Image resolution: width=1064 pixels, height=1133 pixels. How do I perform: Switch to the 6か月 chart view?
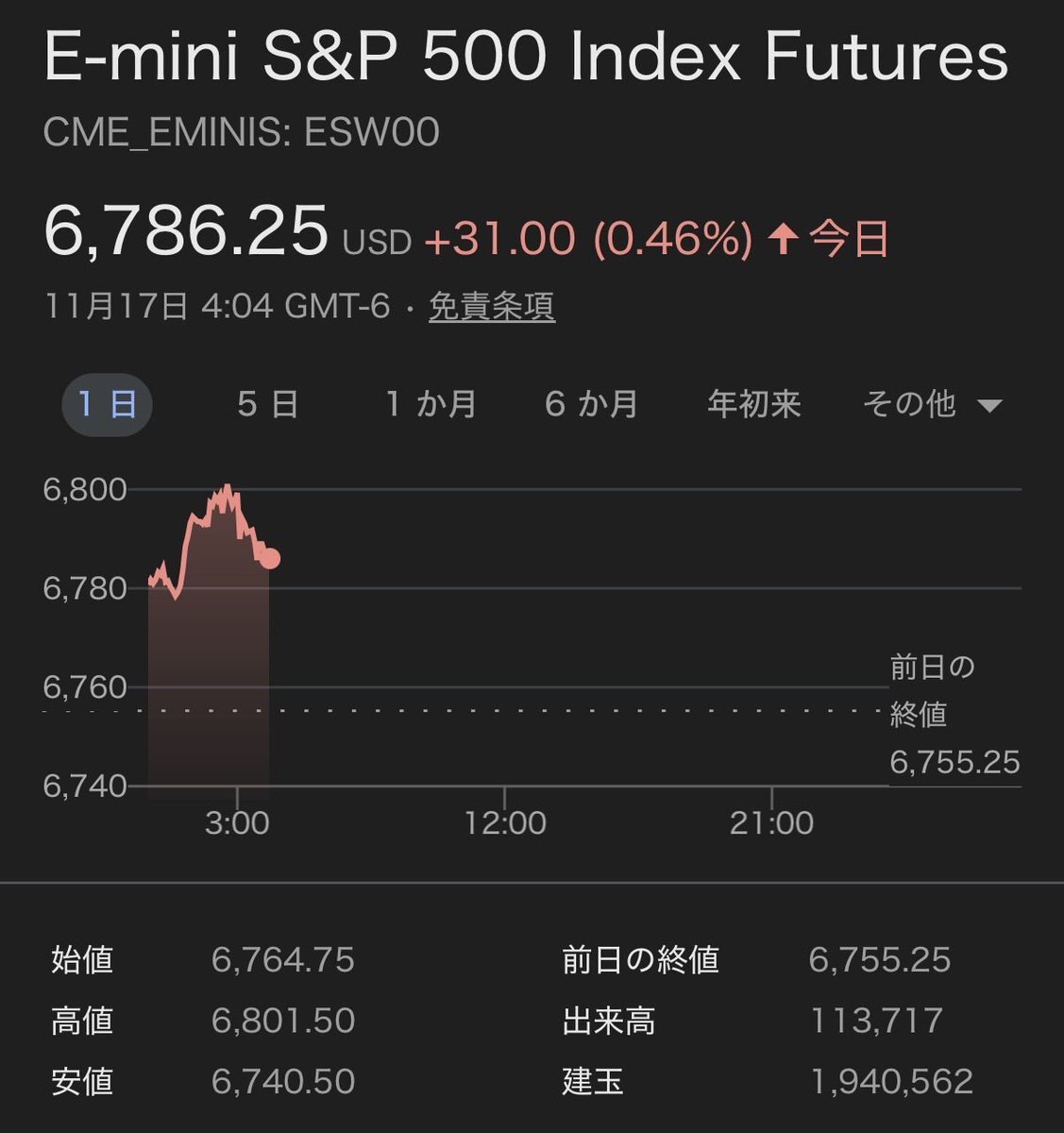click(591, 405)
